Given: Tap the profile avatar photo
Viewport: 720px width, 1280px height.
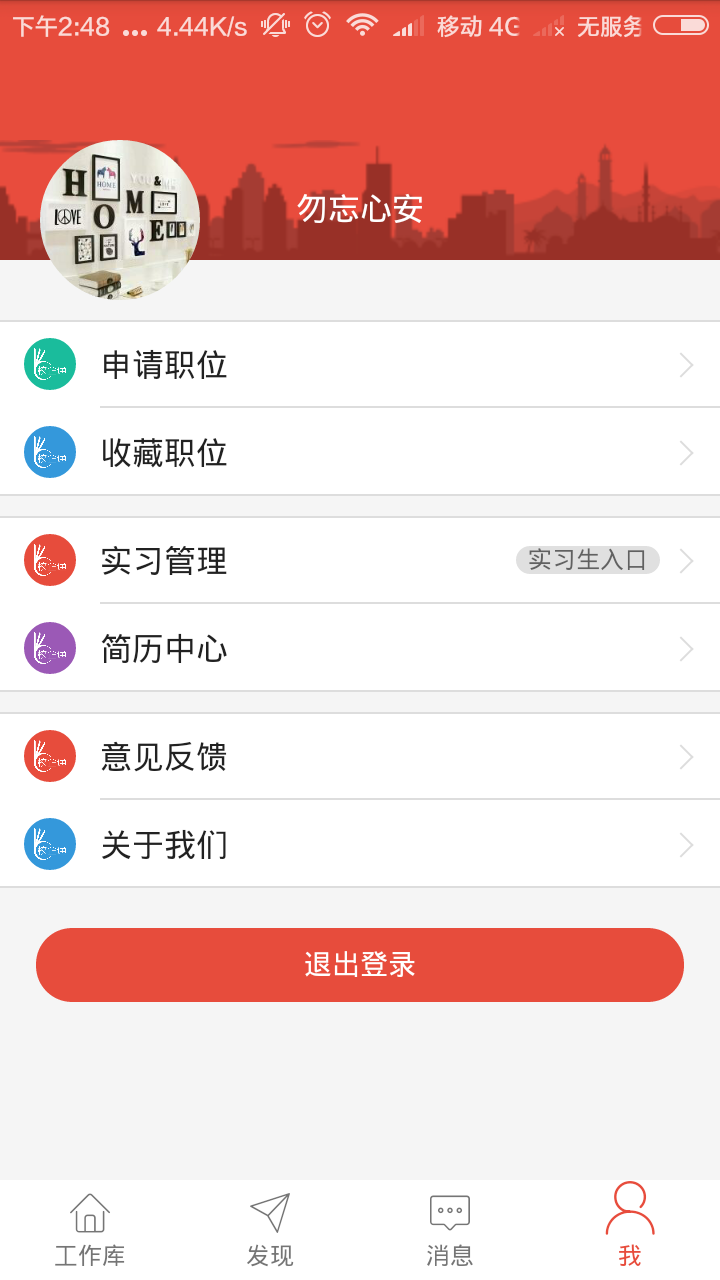Looking at the screenshot, I should tap(120, 220).
